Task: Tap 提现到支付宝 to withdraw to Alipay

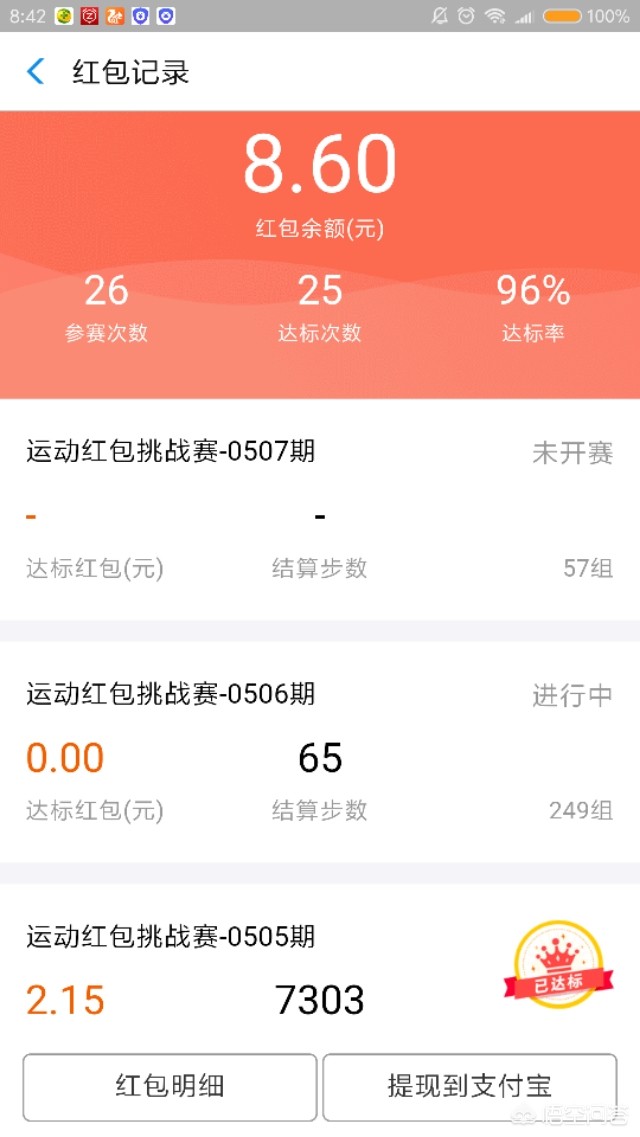Action: (x=469, y=1086)
